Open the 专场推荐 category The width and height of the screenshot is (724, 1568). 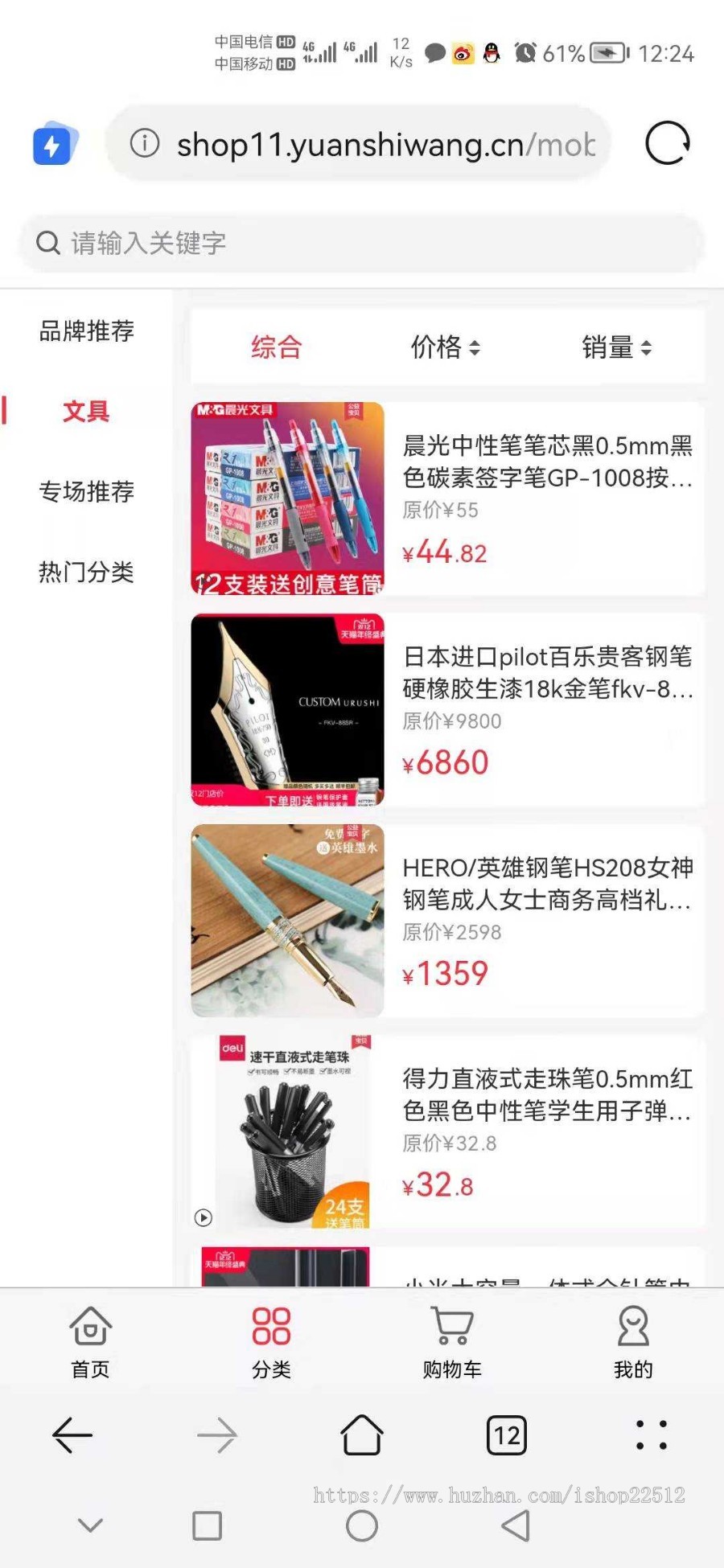tap(86, 491)
